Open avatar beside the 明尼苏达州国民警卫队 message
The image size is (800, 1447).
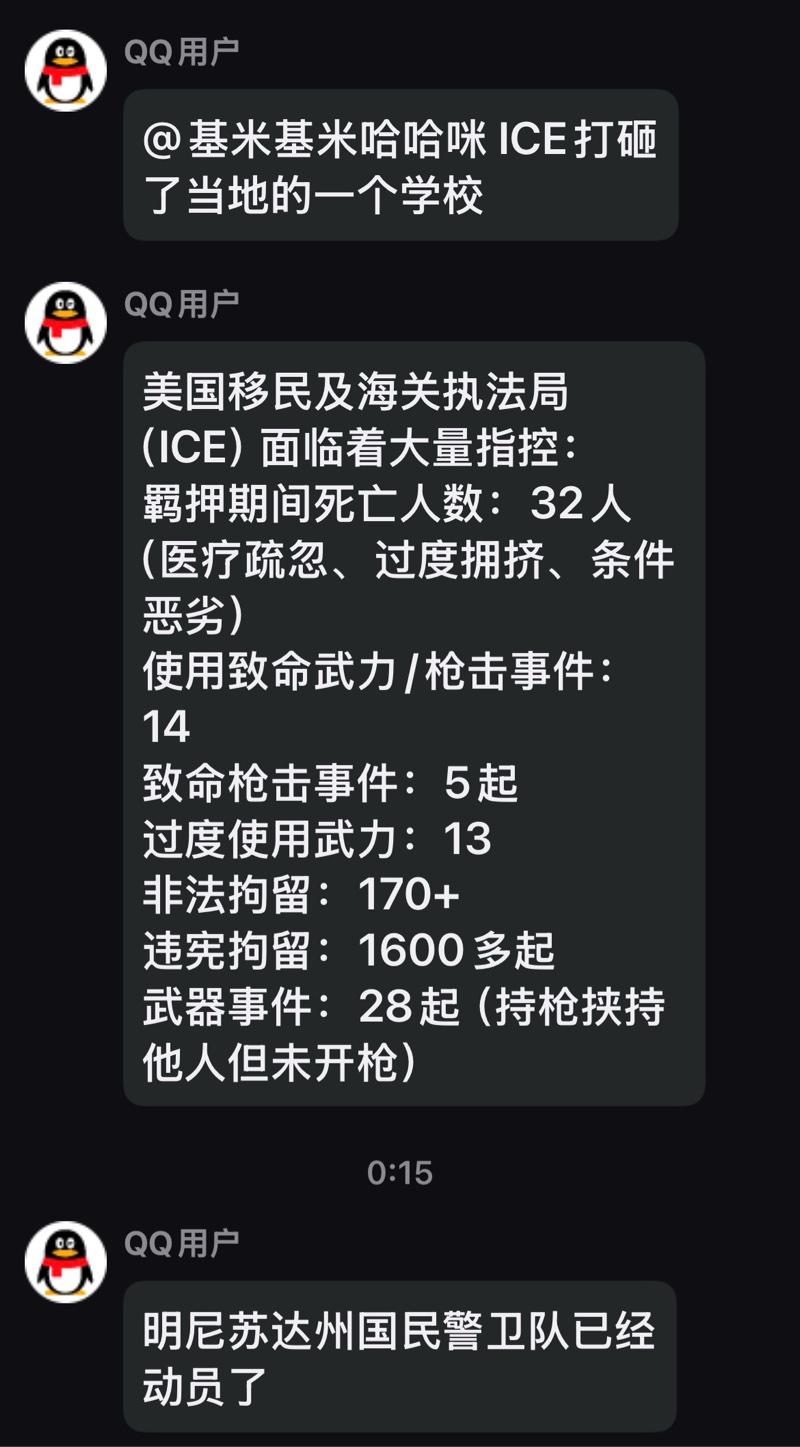66,1262
